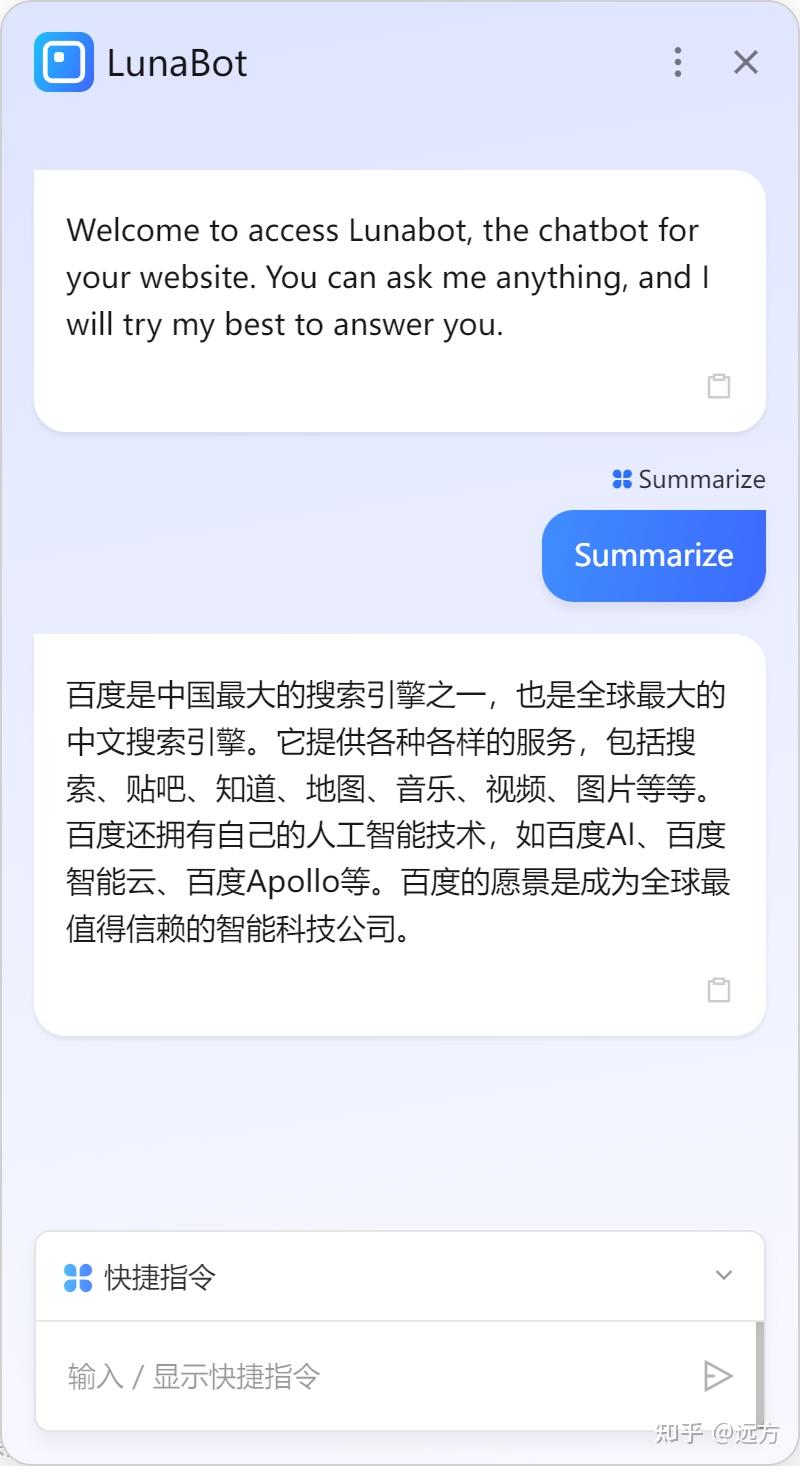
Task: Click the LunaBot logo icon in the header
Action: pyautogui.click(x=62, y=62)
